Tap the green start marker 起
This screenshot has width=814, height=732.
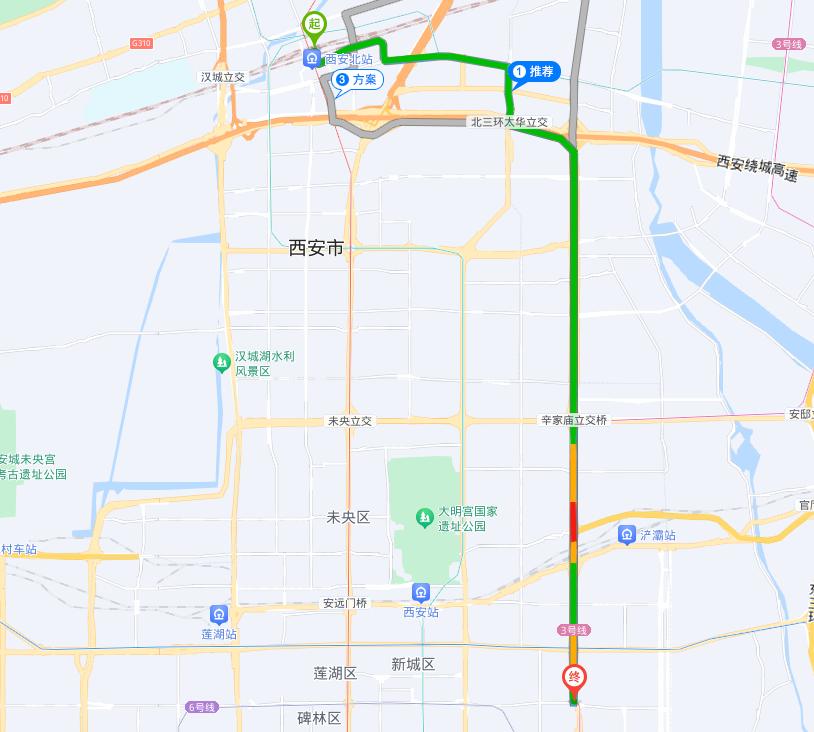(x=314, y=24)
